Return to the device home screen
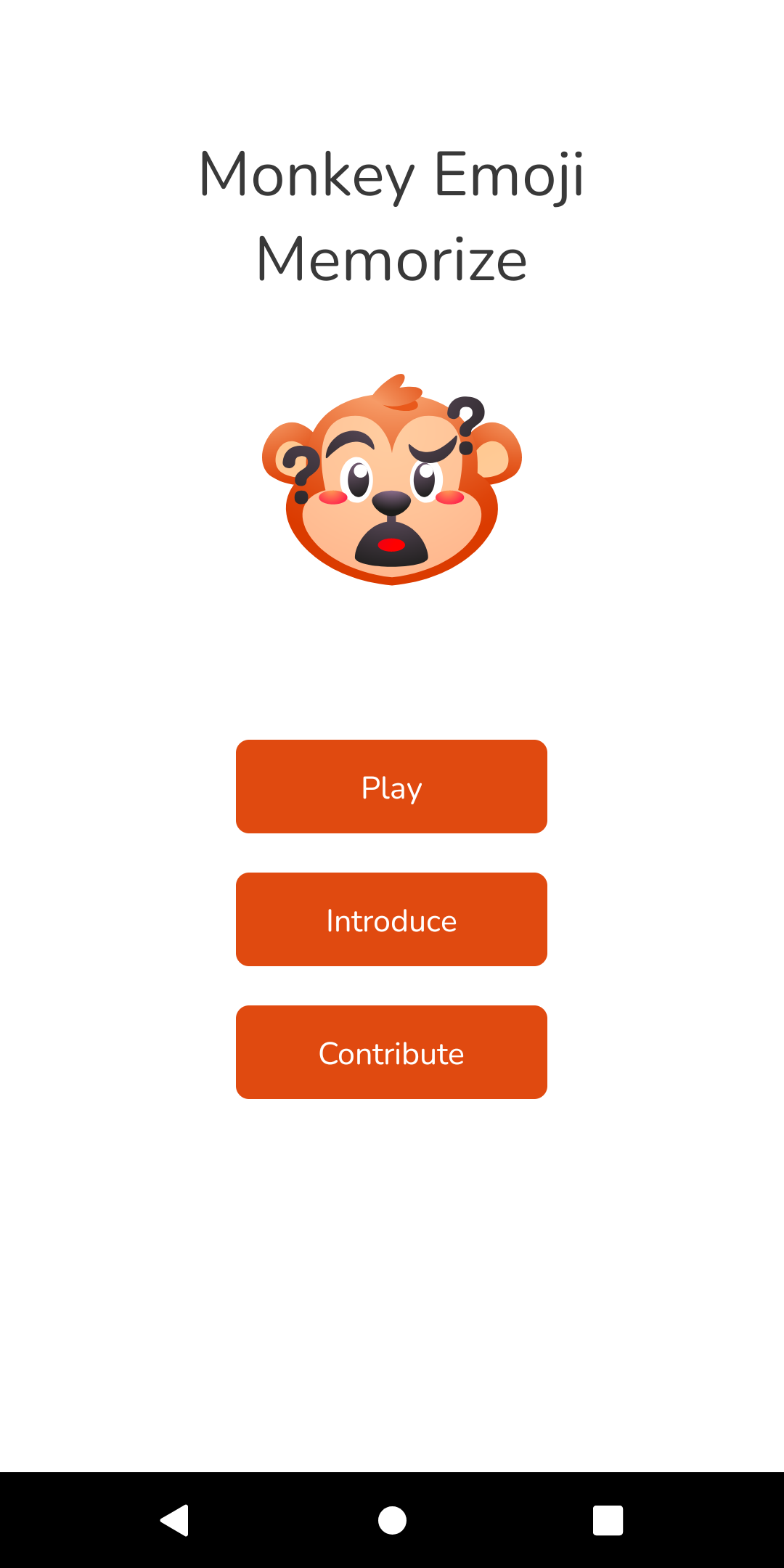The width and height of the screenshot is (784, 1568). coord(392,1520)
